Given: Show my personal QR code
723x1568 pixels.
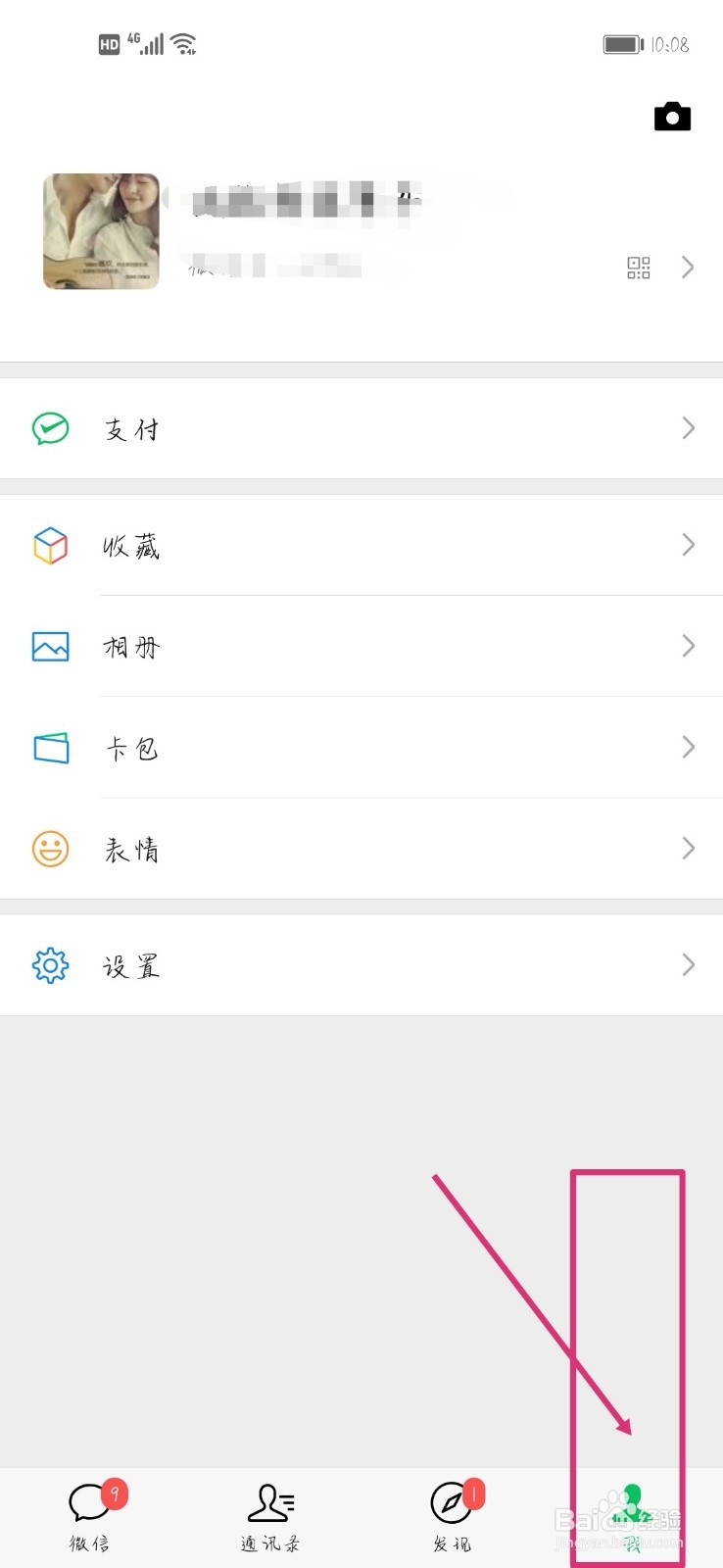Looking at the screenshot, I should (638, 268).
